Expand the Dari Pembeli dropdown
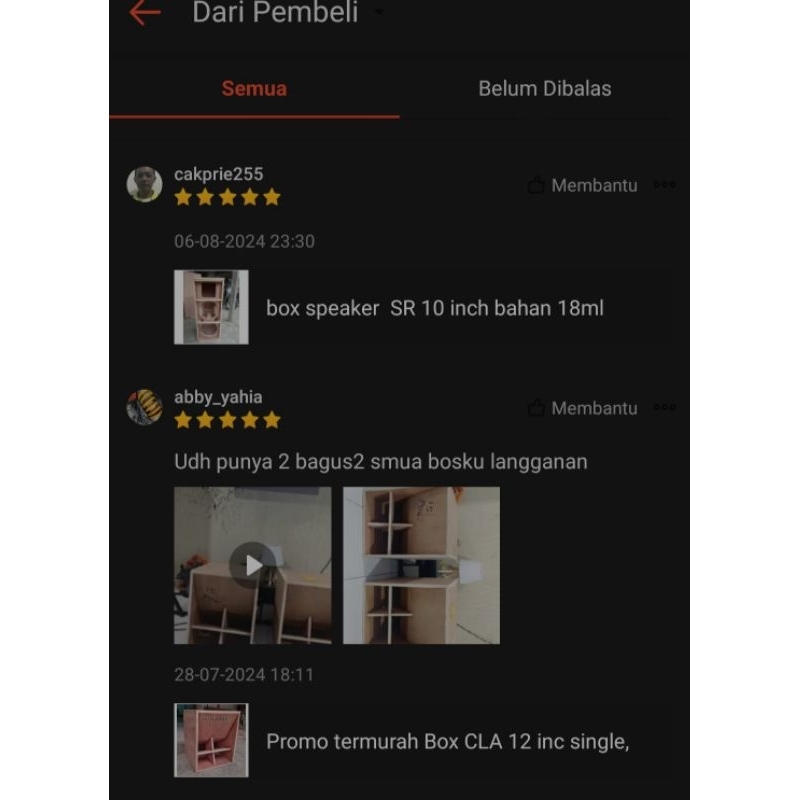Image resolution: width=800 pixels, height=800 pixels. pyautogui.click(x=378, y=13)
